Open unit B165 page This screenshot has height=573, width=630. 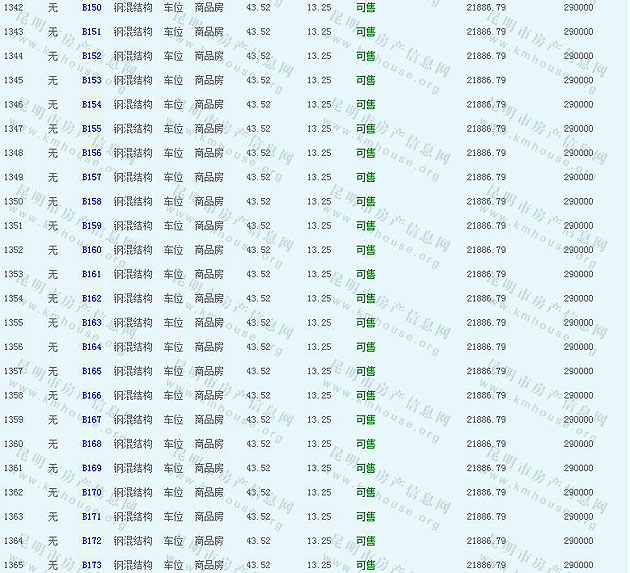point(91,371)
